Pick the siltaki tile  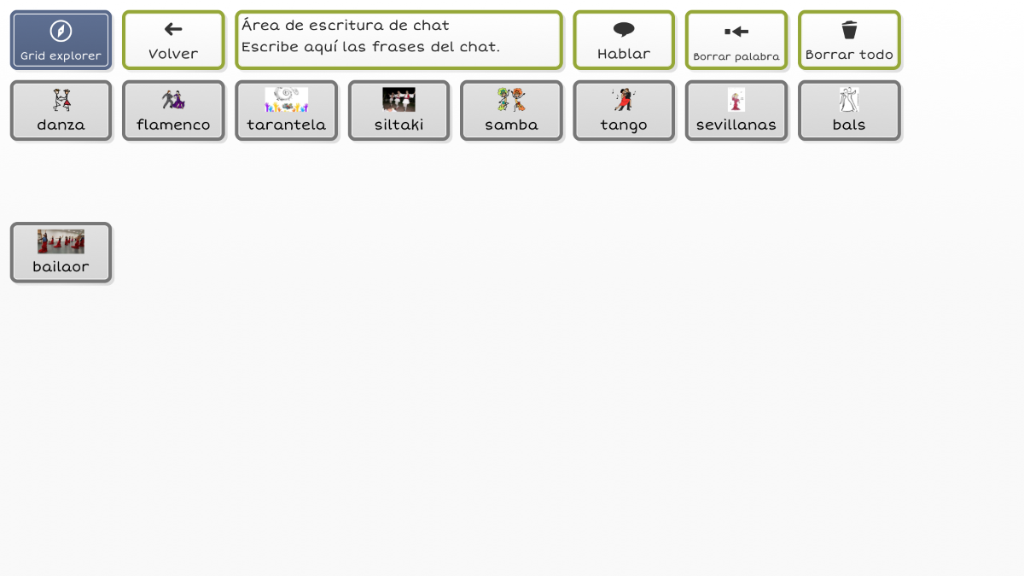pos(399,111)
